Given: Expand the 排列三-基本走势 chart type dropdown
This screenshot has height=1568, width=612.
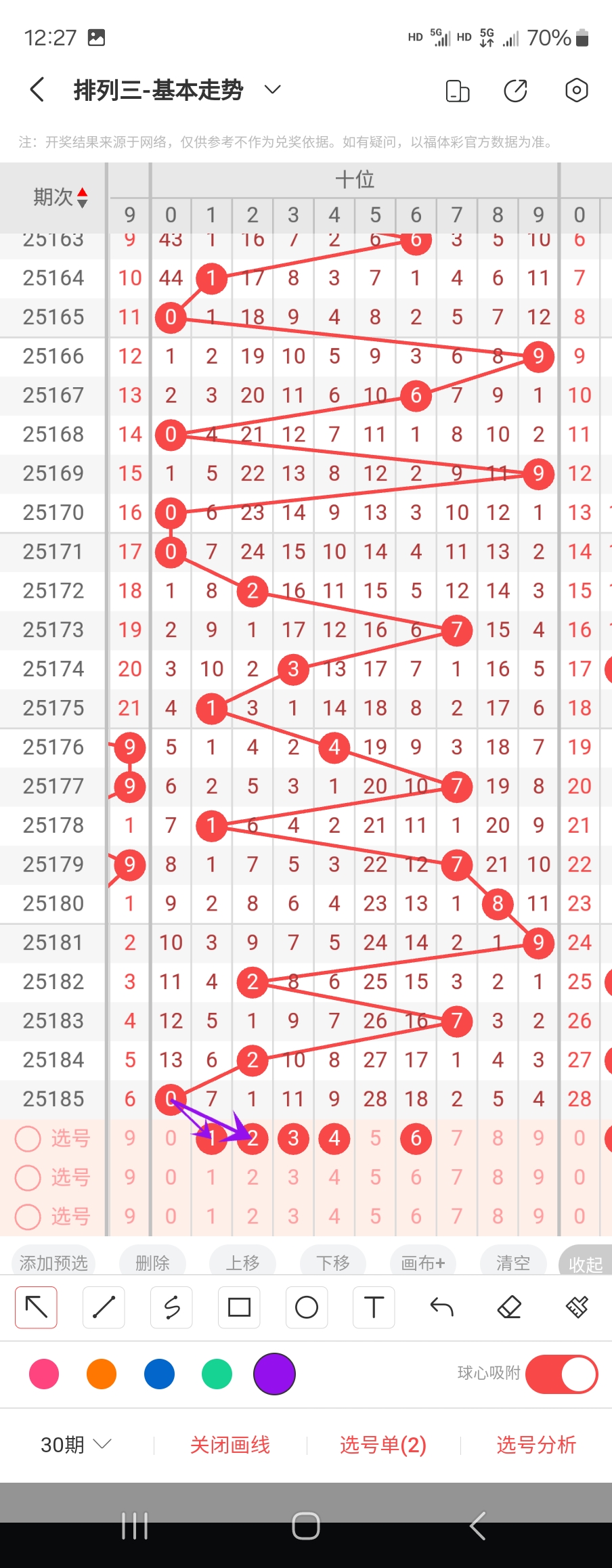Looking at the screenshot, I should (x=272, y=90).
